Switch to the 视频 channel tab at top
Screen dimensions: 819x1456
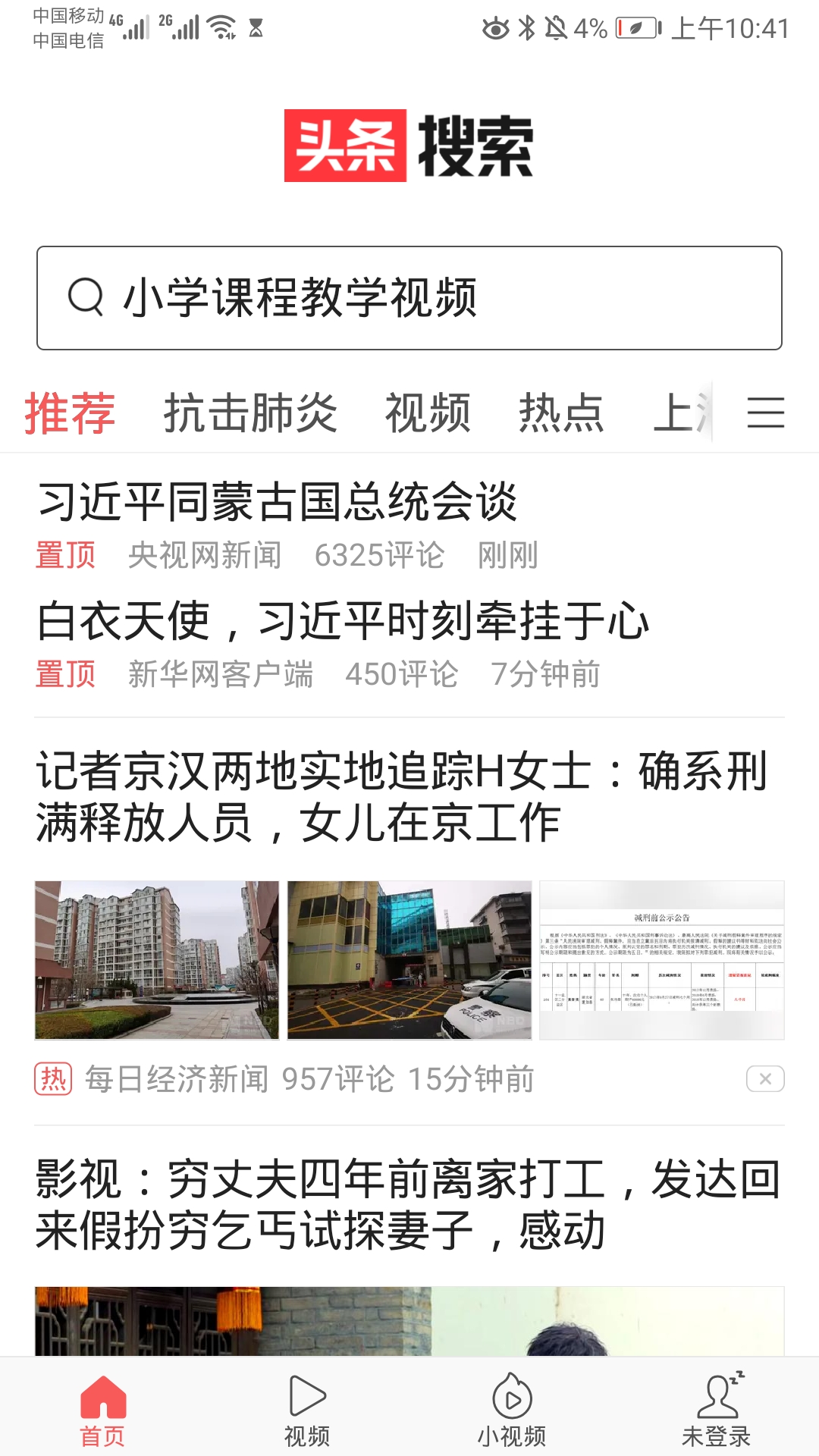click(x=428, y=413)
